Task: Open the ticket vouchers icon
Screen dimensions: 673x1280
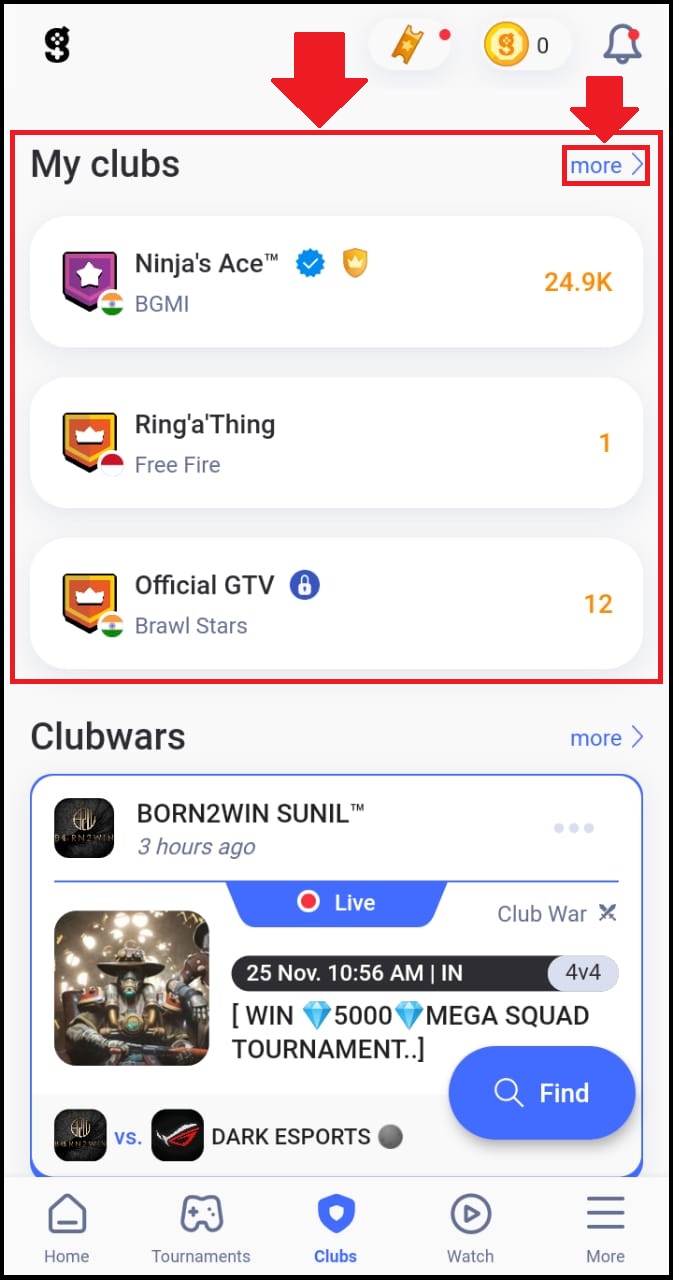Action: pyautogui.click(x=412, y=45)
